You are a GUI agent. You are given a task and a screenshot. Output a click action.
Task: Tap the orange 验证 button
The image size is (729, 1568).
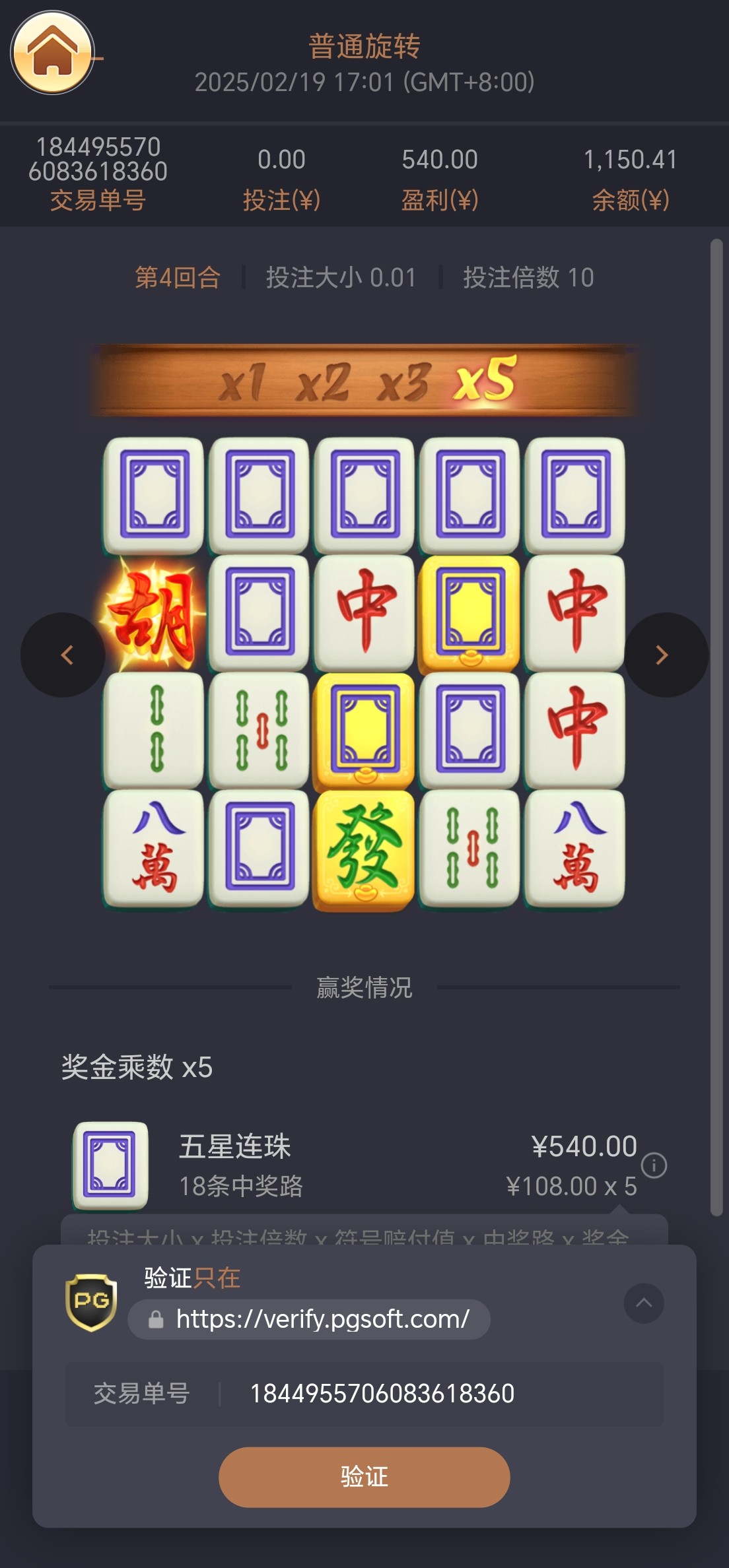click(364, 1477)
